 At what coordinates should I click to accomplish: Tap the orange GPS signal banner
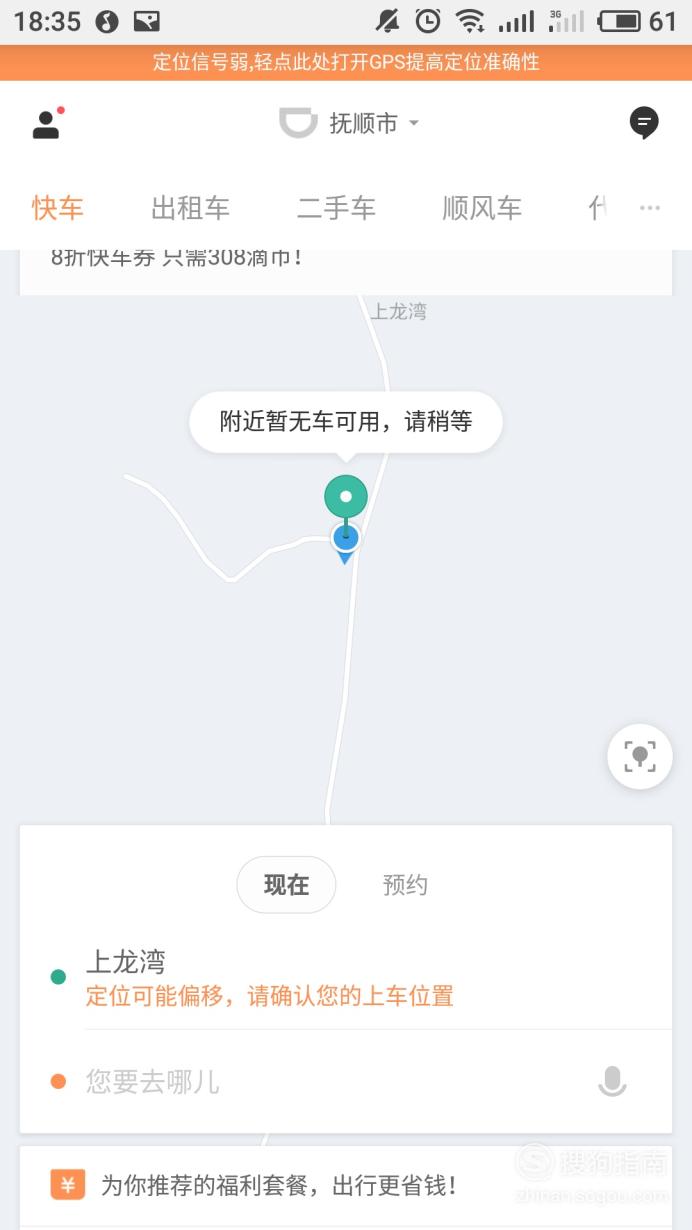click(x=346, y=62)
